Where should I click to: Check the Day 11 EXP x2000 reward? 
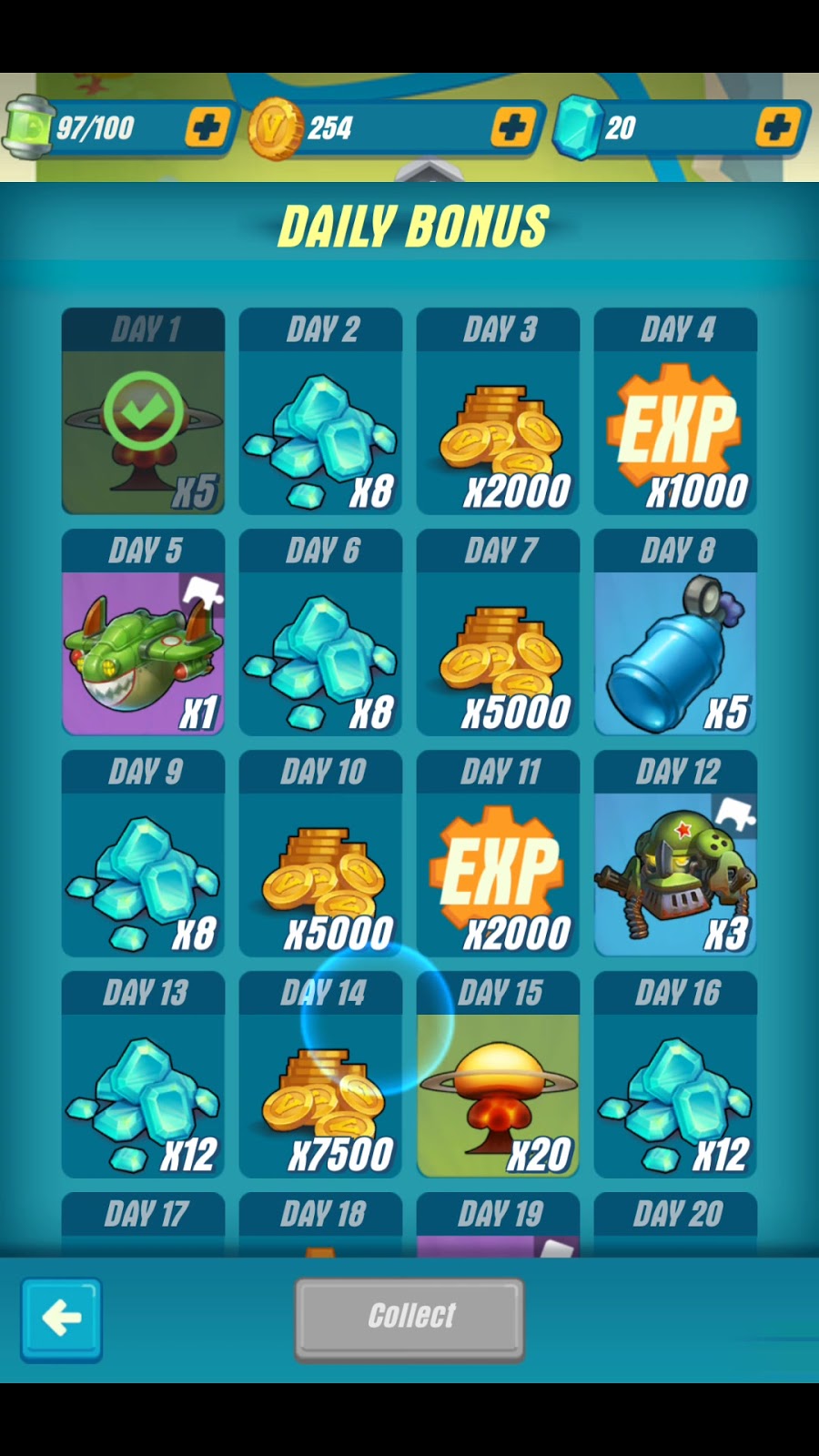pos(498,854)
